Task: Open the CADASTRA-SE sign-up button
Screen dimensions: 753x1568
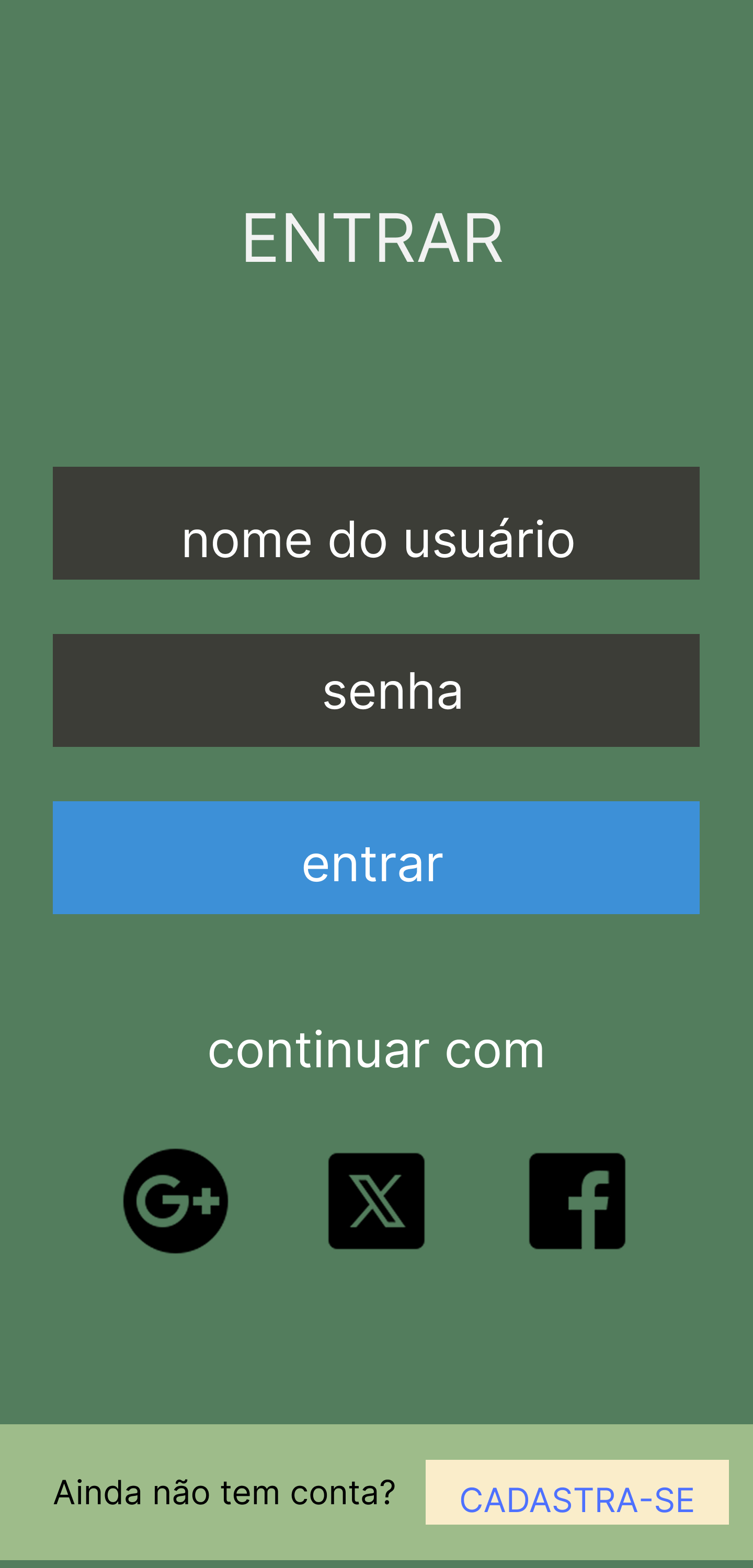Action: (x=577, y=1492)
